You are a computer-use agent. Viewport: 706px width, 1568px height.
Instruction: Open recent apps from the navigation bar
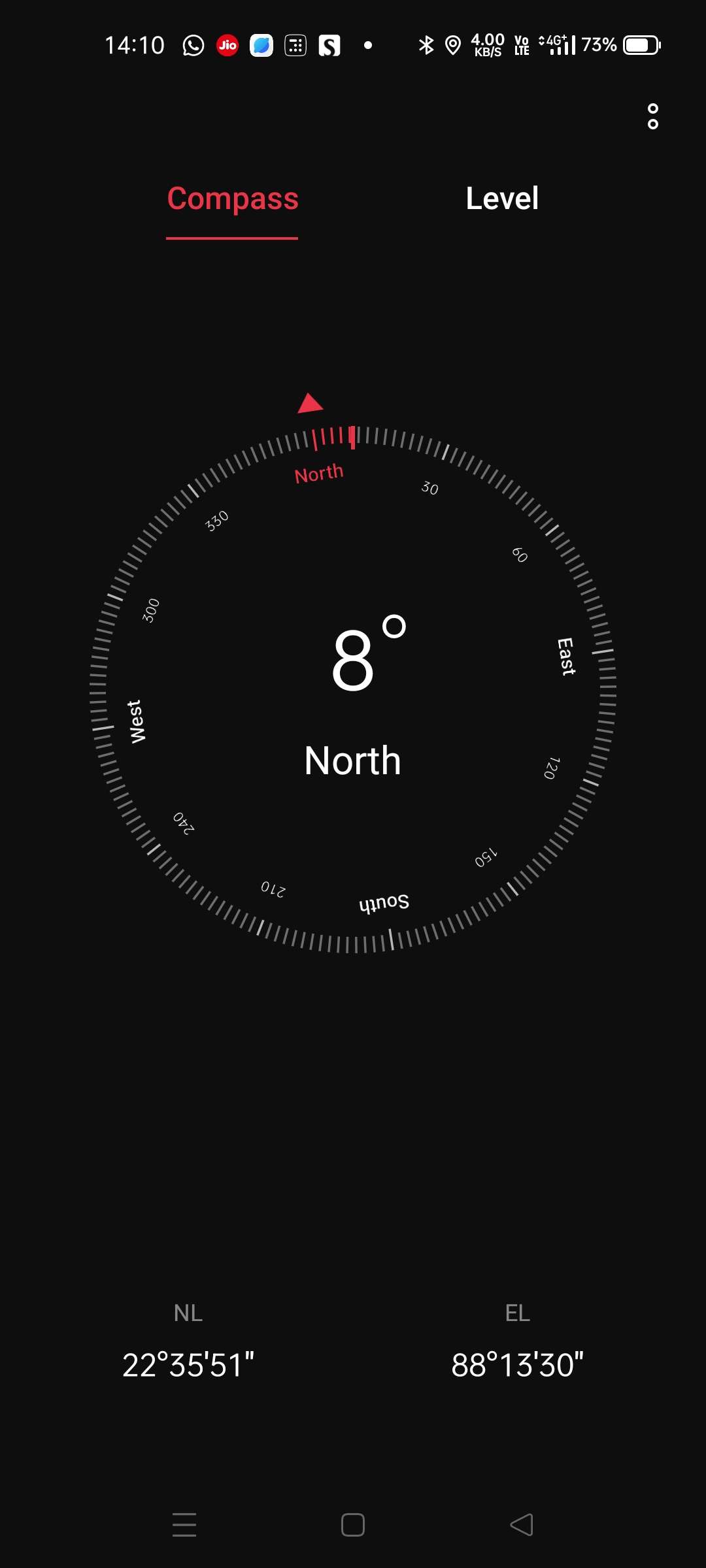tap(184, 1525)
